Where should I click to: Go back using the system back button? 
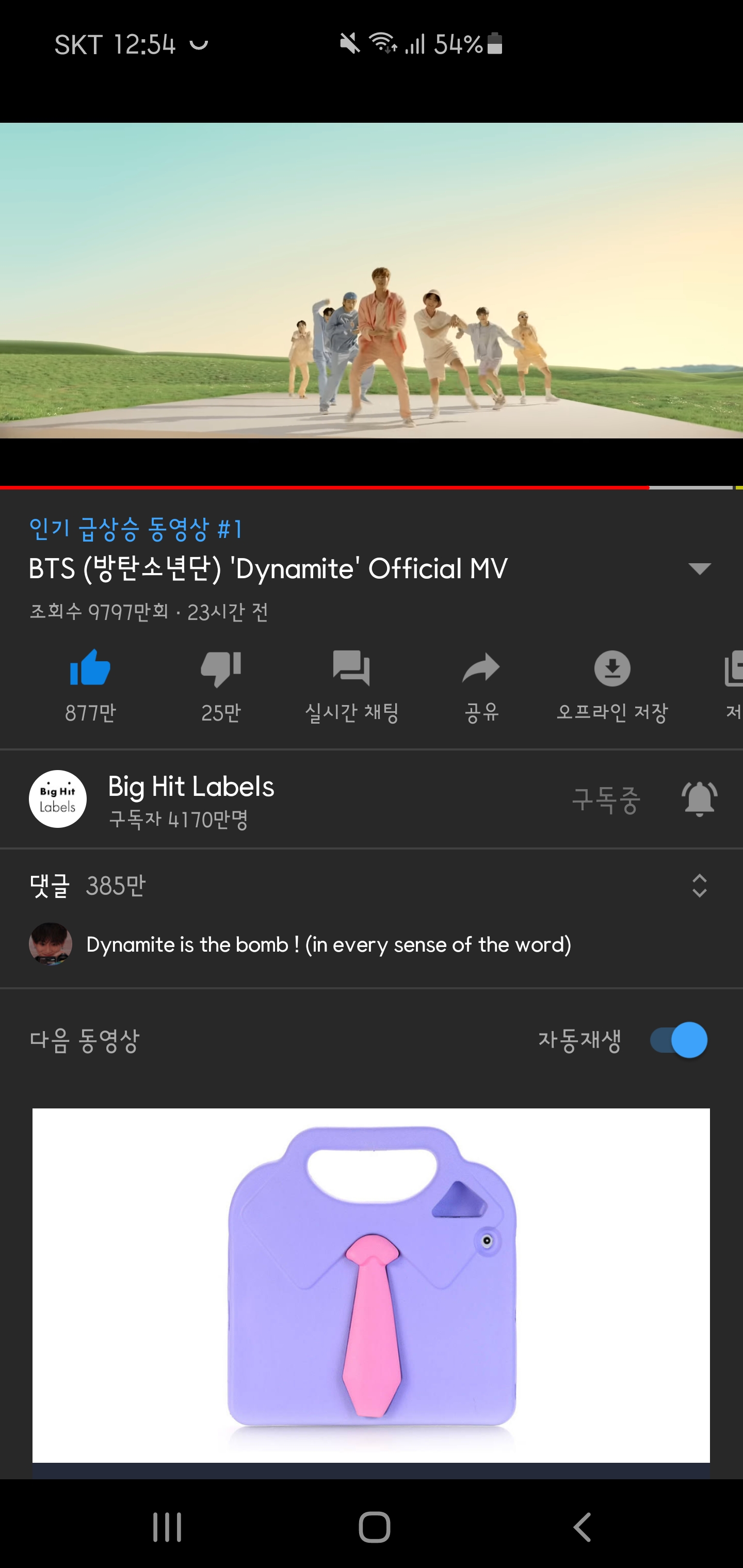tap(582, 1527)
